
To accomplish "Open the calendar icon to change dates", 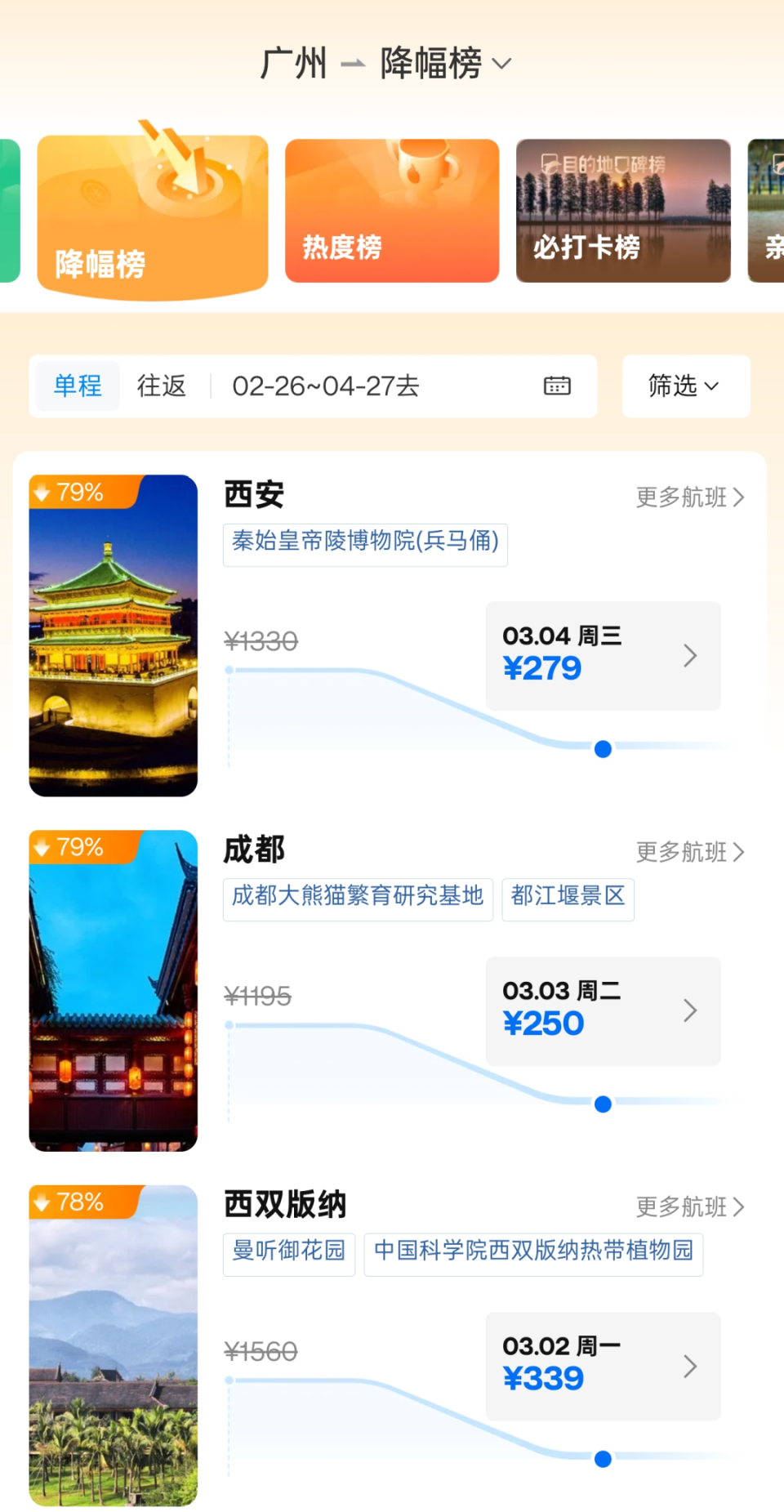I will pos(557,386).
